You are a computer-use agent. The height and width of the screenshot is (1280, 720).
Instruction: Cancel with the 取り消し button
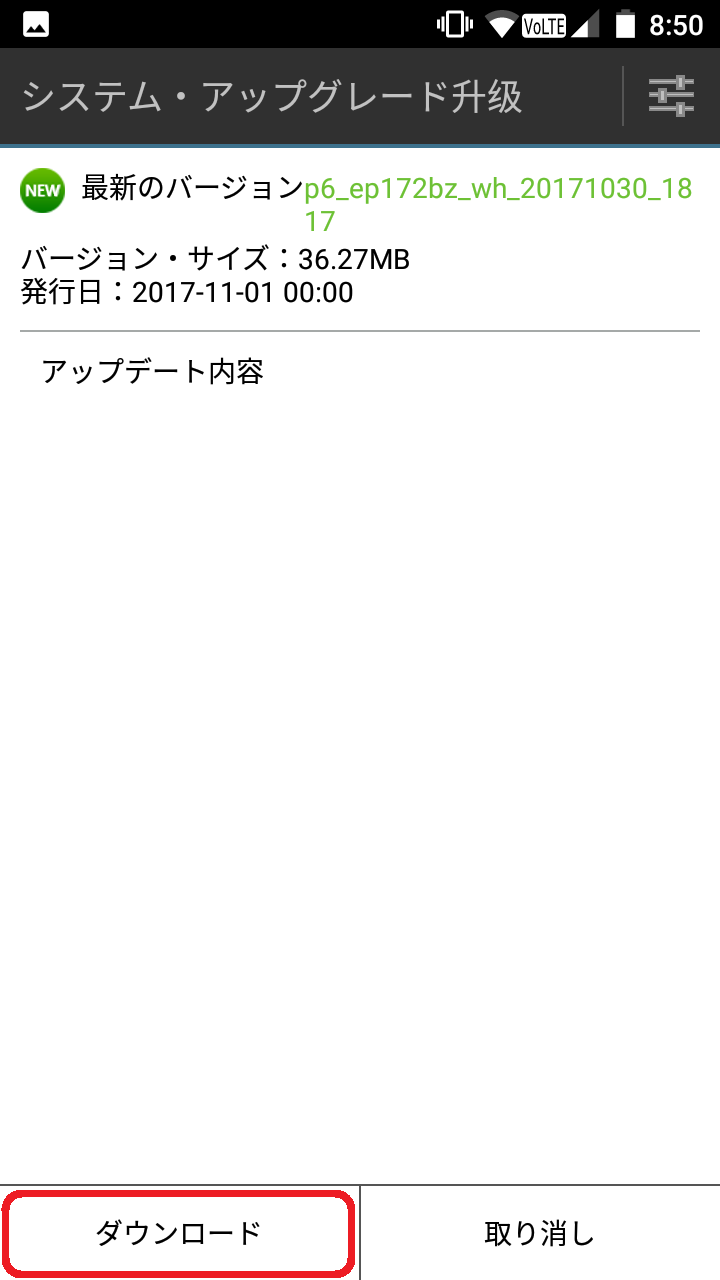(x=540, y=1233)
